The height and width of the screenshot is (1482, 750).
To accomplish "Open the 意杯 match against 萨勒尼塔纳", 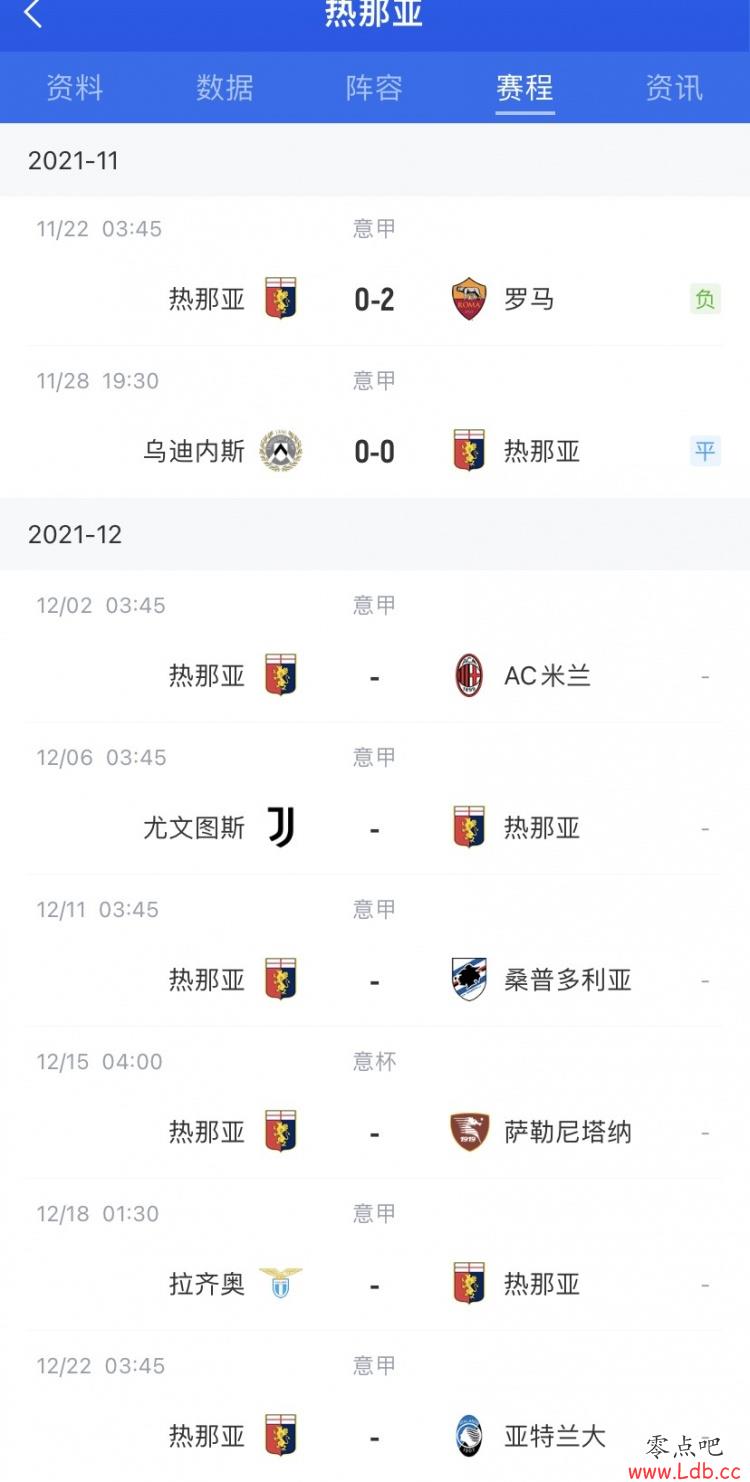I will point(375,1103).
